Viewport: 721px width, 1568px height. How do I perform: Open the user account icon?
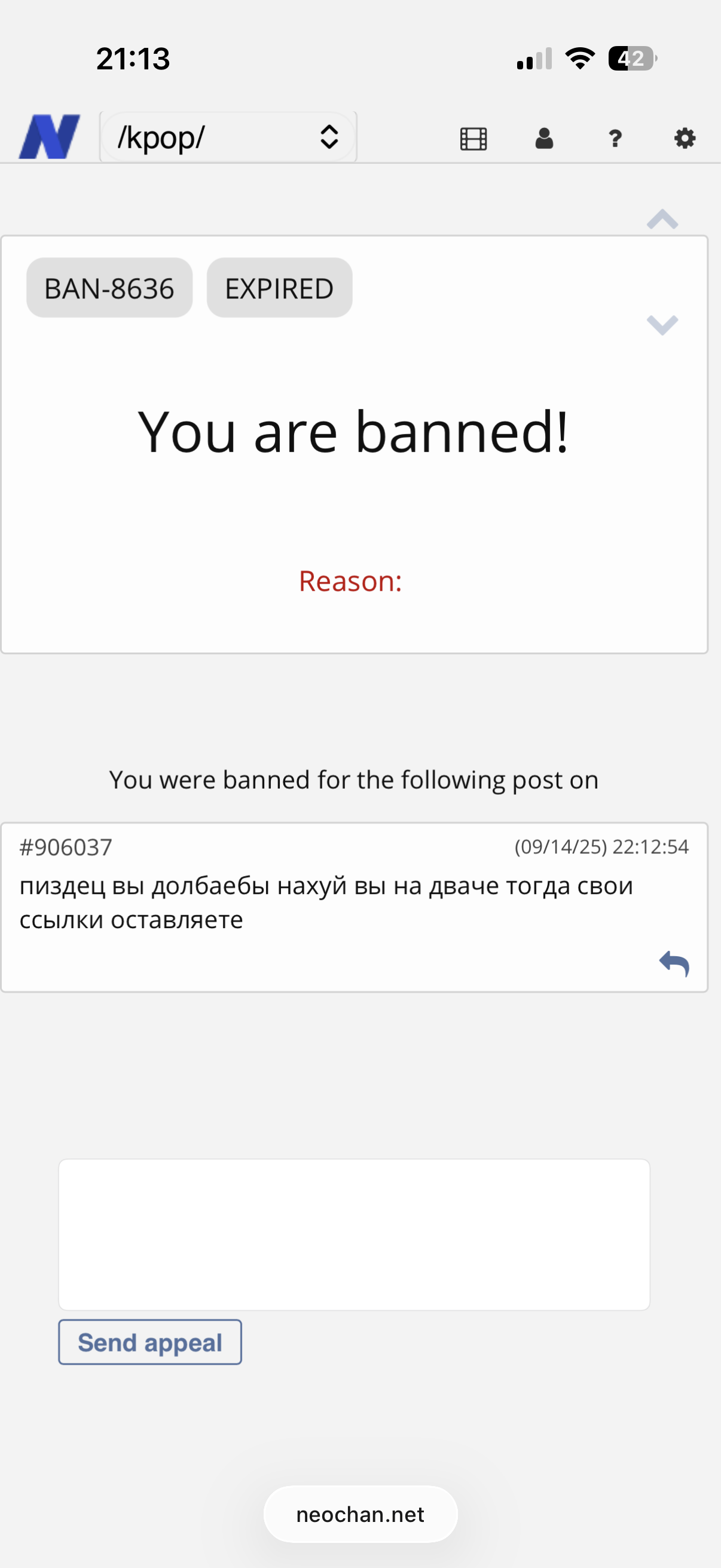click(x=544, y=139)
